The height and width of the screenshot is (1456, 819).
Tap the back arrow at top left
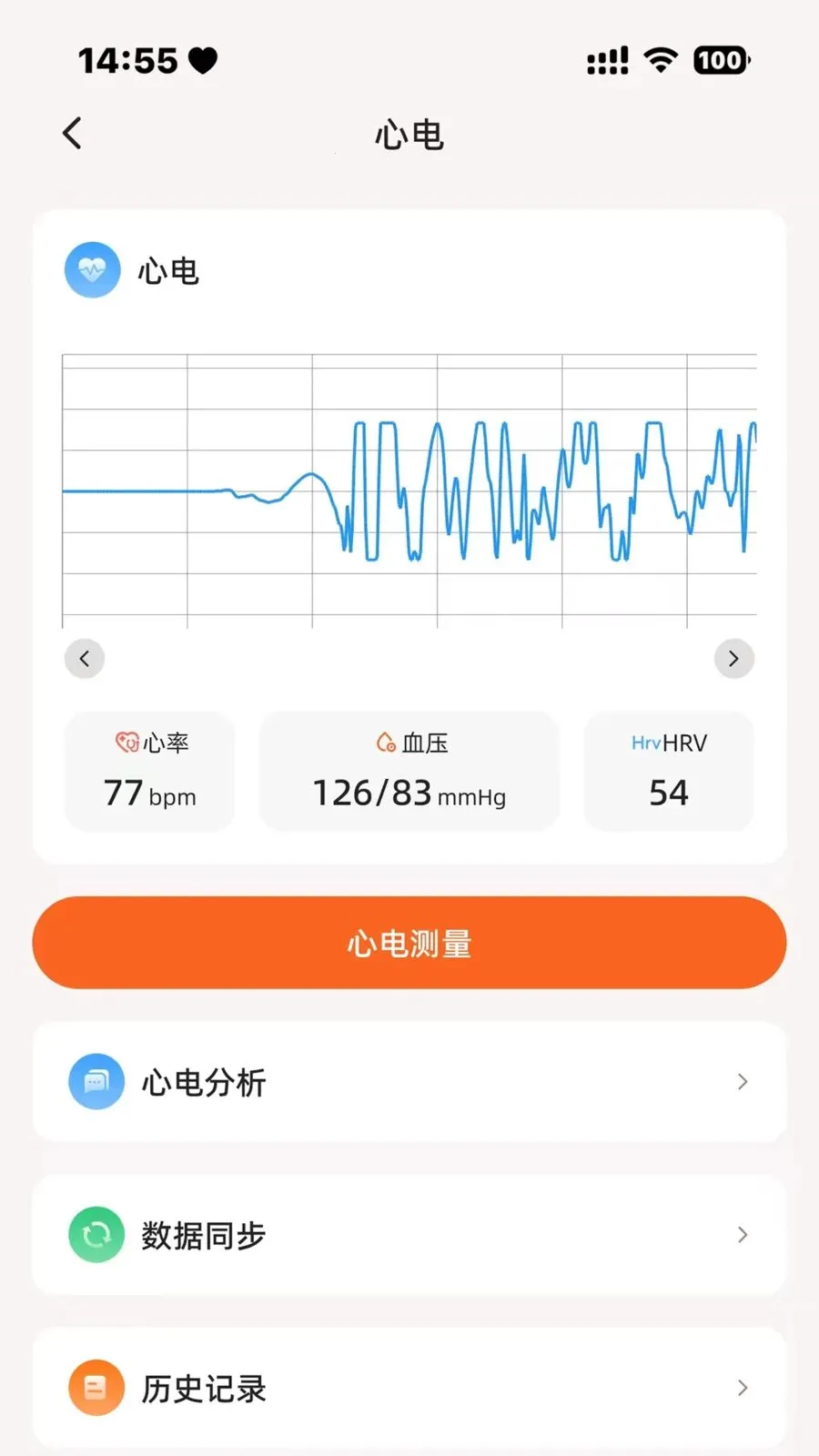tap(73, 133)
